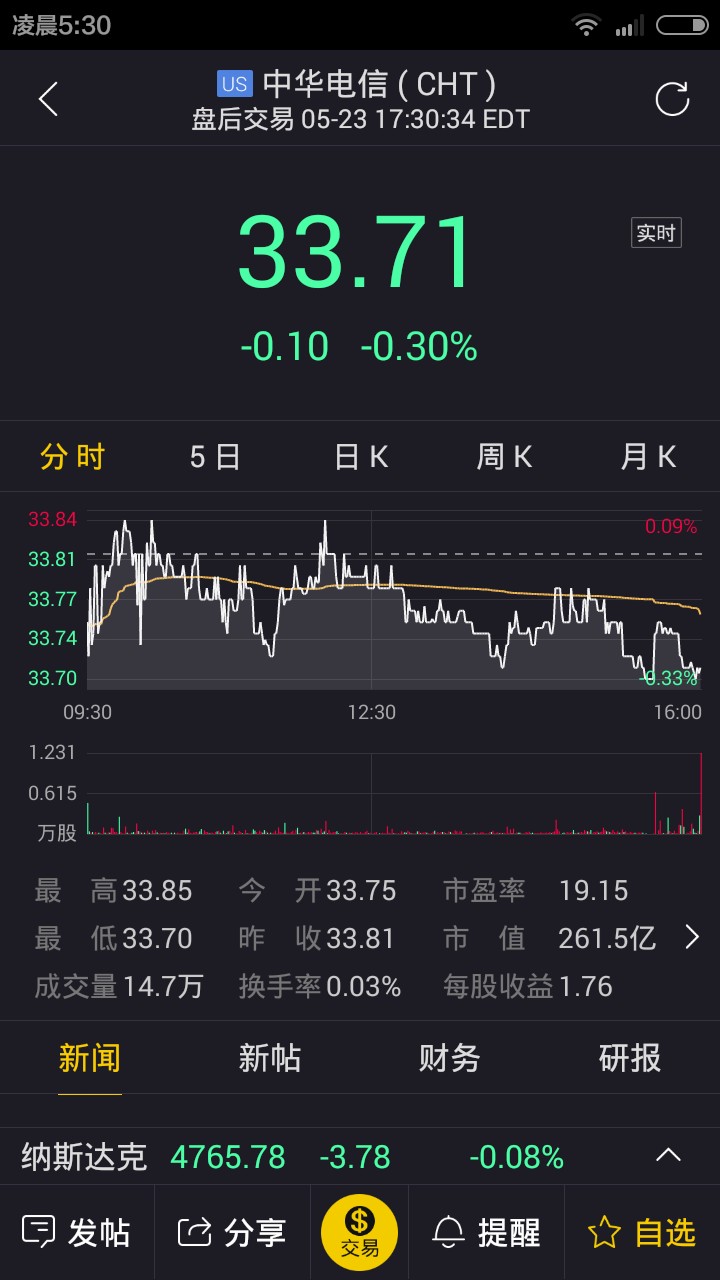Select the 周K chart tab

tap(504, 457)
